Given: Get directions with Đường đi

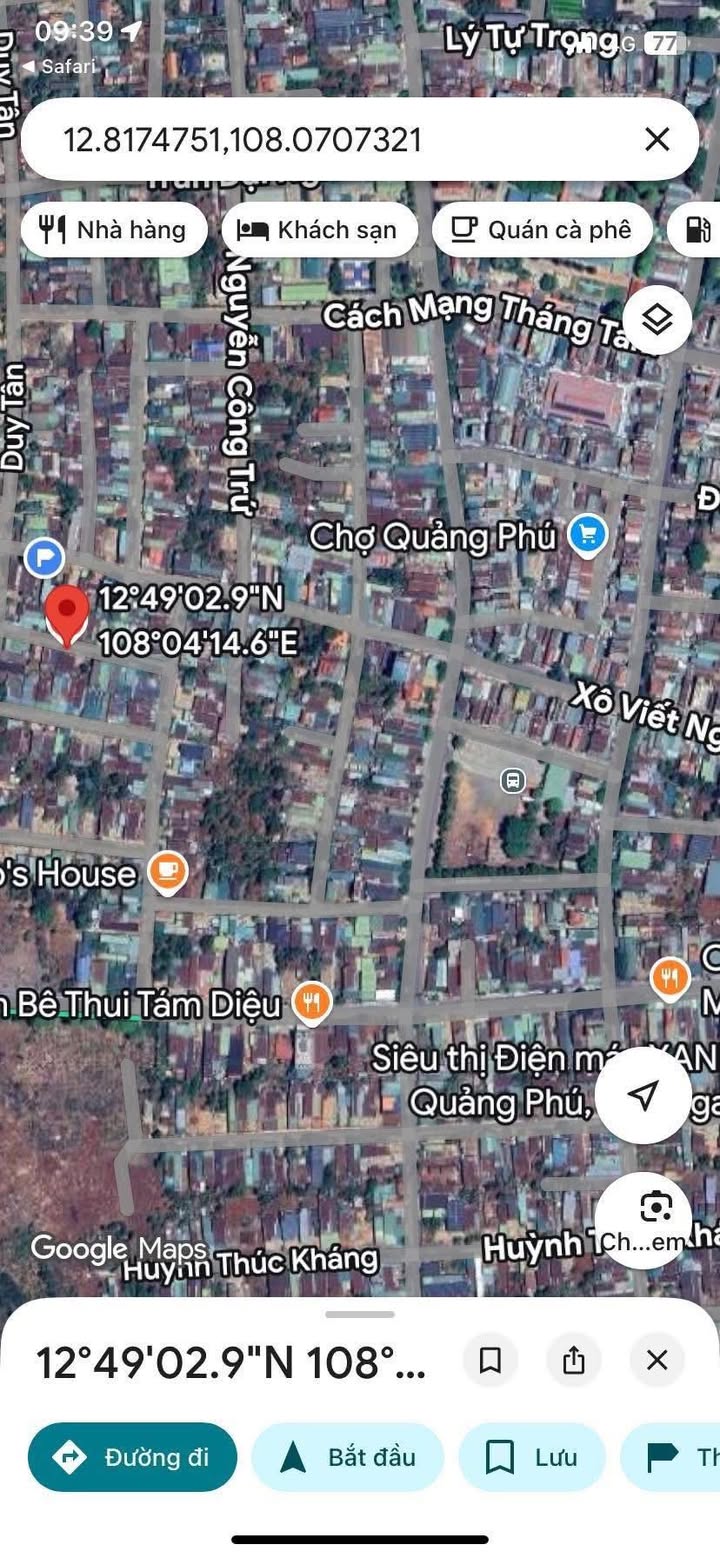Looking at the screenshot, I should coord(132,1457).
